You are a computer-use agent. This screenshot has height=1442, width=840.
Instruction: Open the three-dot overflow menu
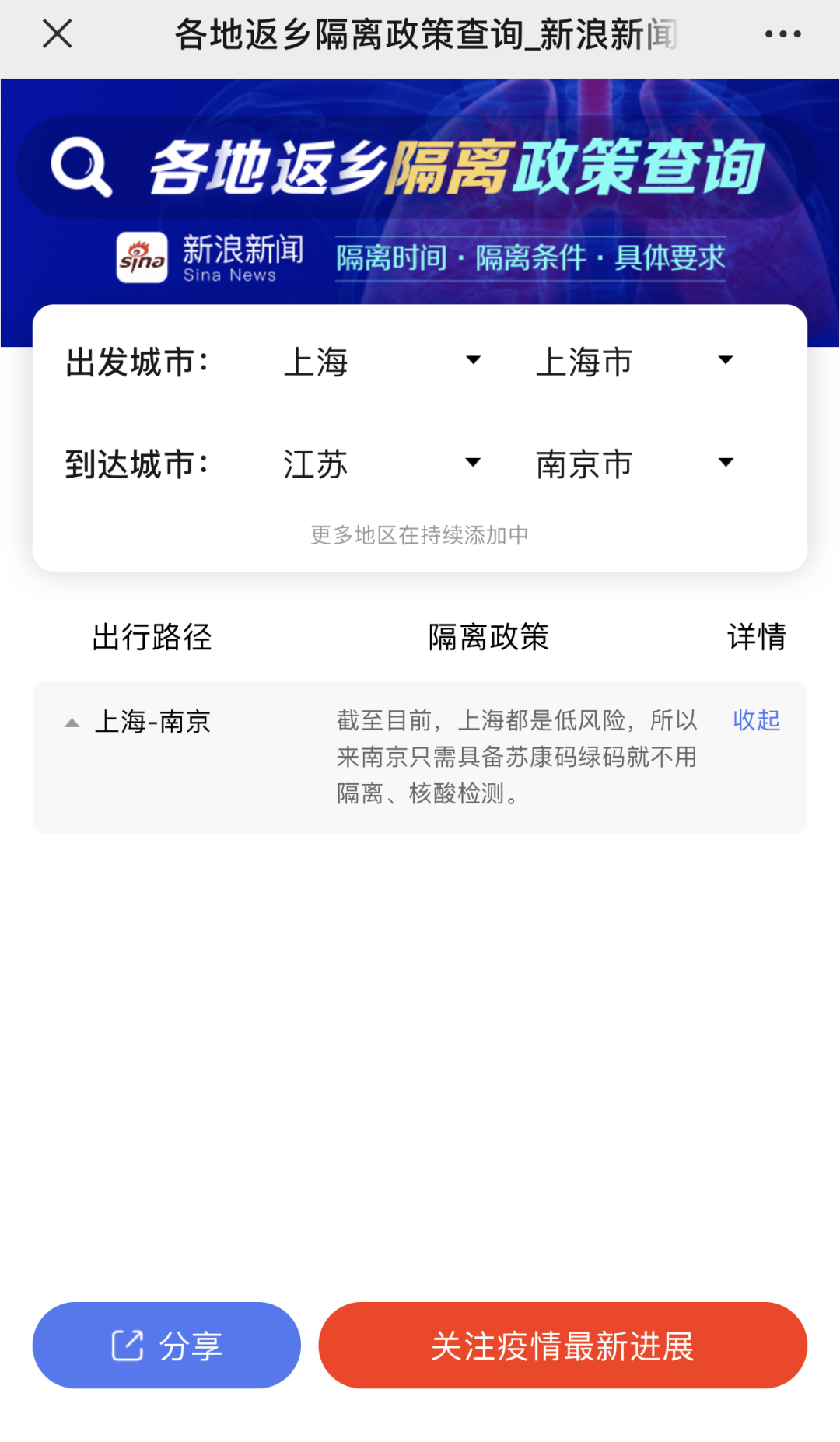tap(782, 34)
